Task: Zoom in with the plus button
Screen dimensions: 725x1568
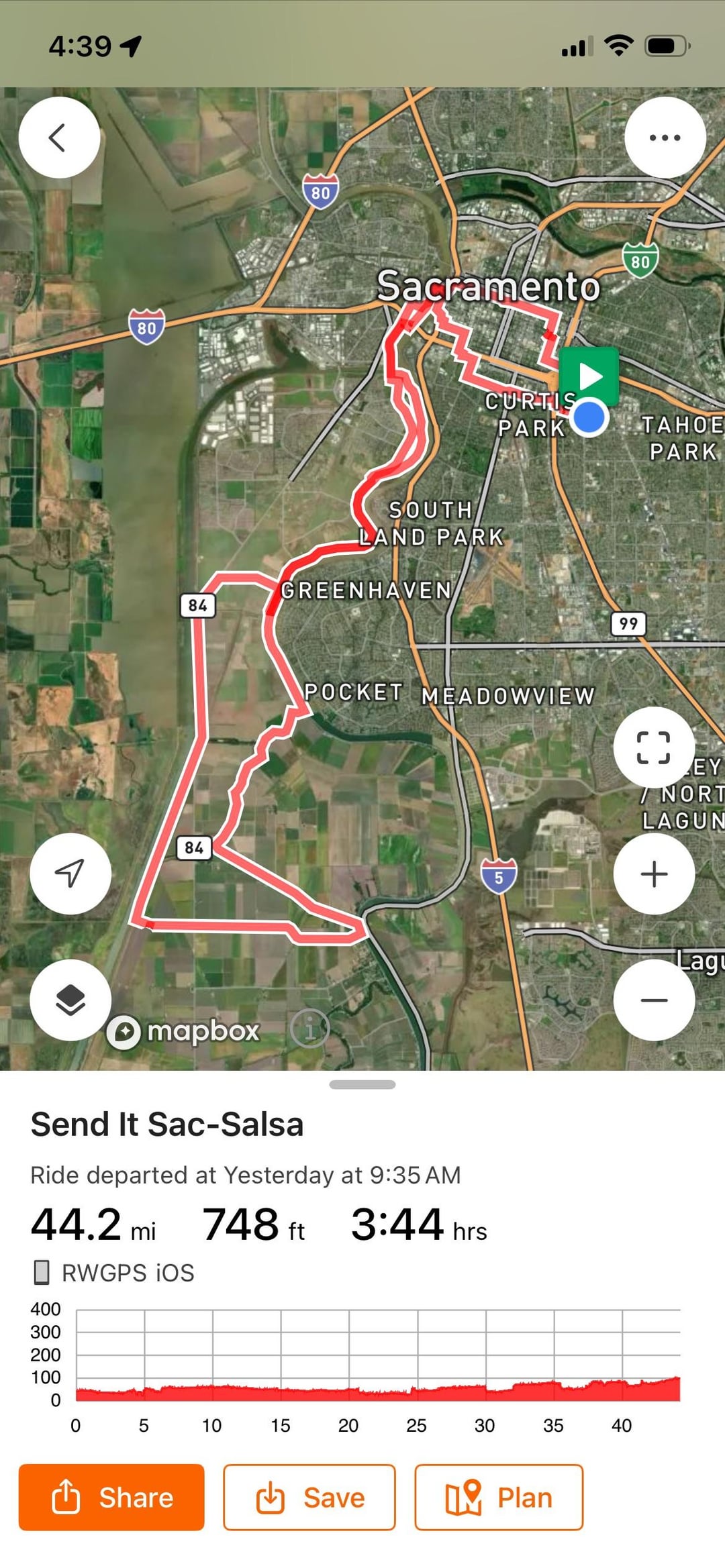Action: pos(653,874)
